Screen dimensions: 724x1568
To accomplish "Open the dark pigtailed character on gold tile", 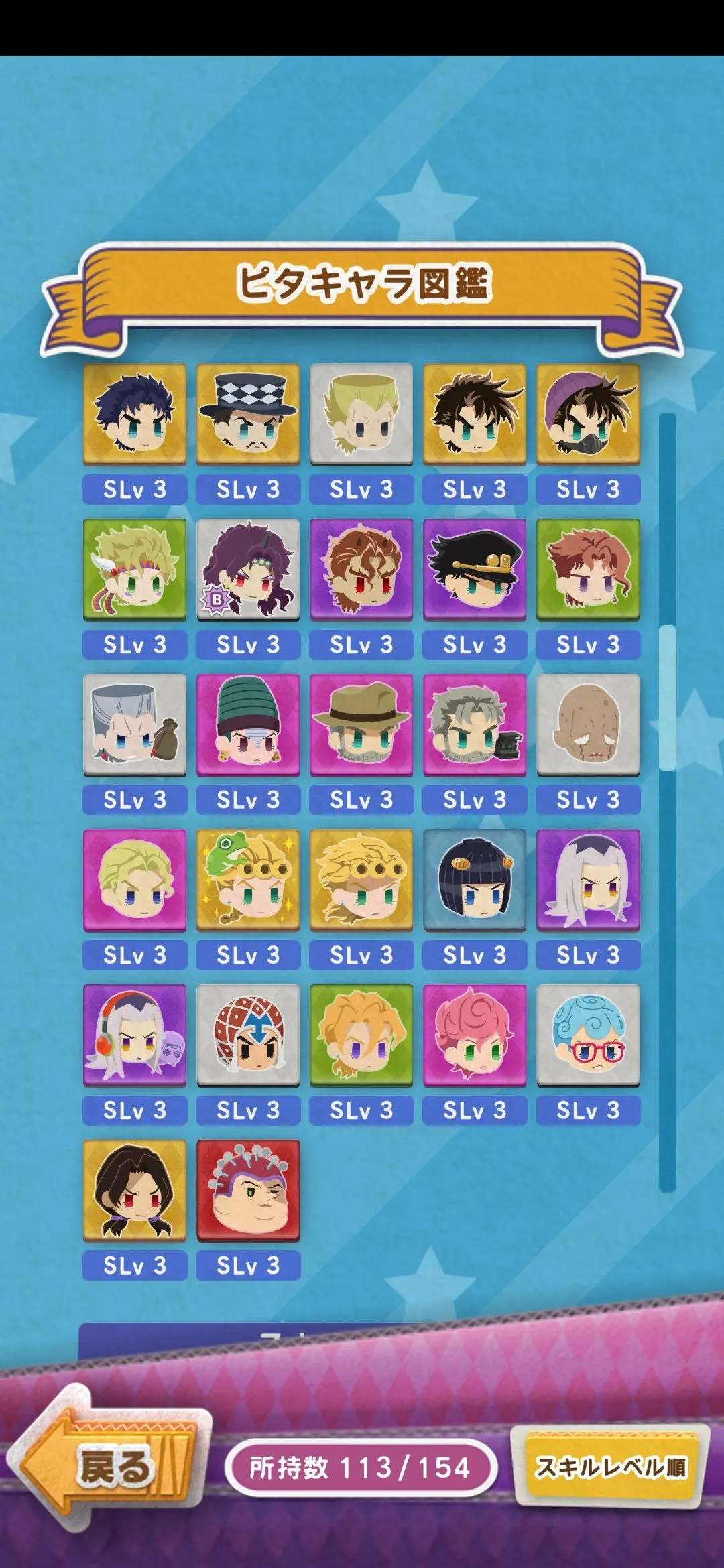I will click(135, 1191).
